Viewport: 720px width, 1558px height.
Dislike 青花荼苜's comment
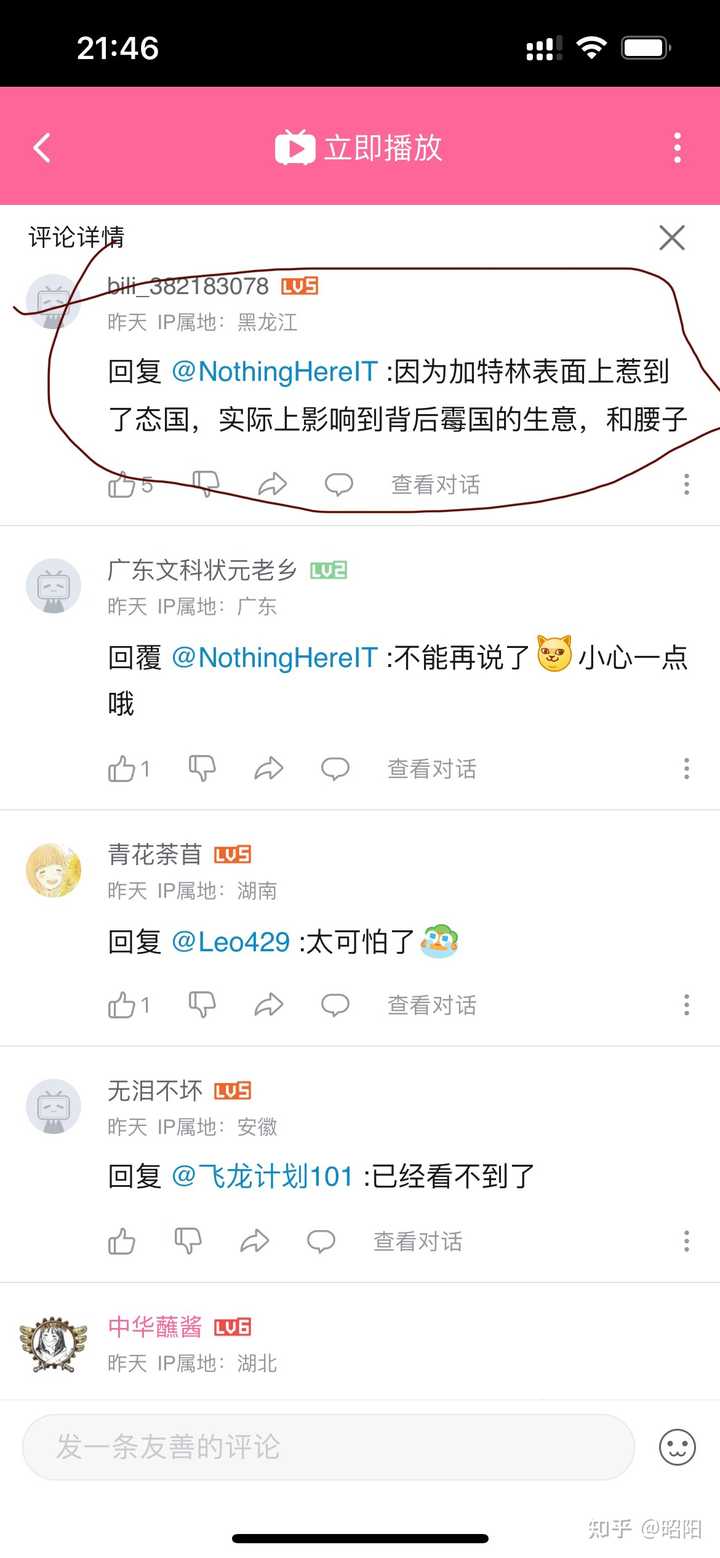(x=202, y=1005)
